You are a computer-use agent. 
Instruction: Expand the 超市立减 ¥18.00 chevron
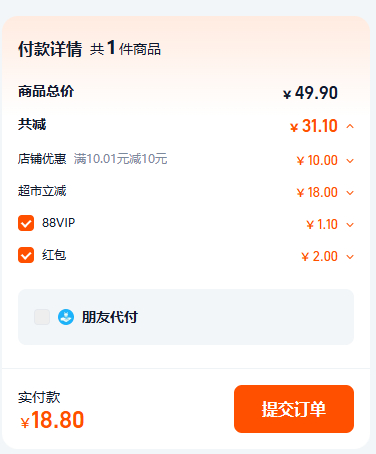point(350,193)
